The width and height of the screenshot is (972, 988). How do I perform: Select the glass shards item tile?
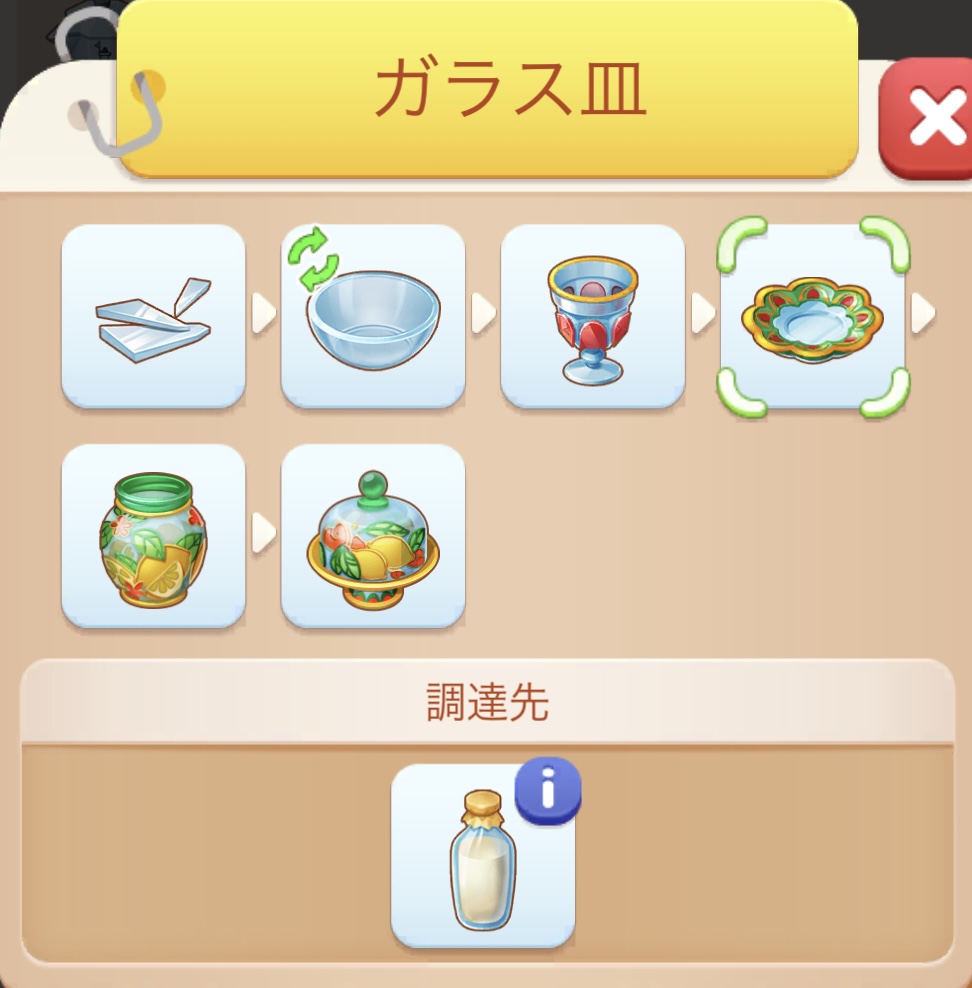[153, 316]
